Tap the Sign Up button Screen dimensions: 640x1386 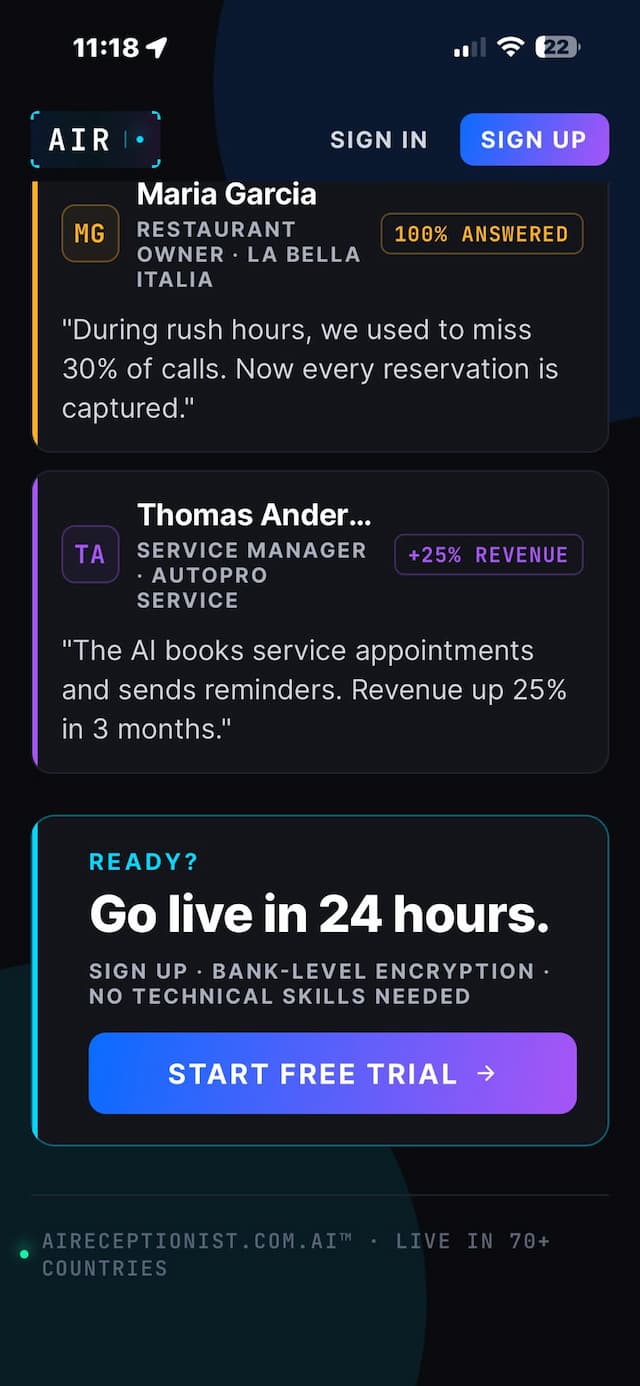point(534,139)
